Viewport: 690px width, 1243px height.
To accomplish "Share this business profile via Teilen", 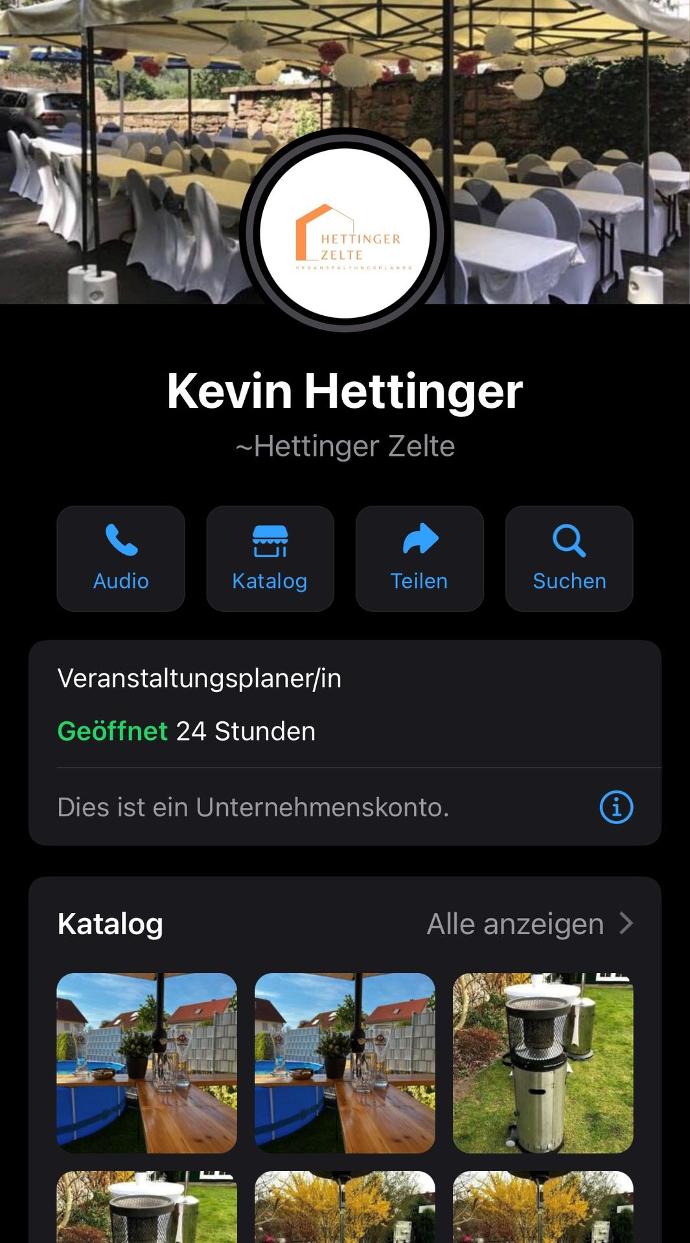I will click(x=419, y=558).
